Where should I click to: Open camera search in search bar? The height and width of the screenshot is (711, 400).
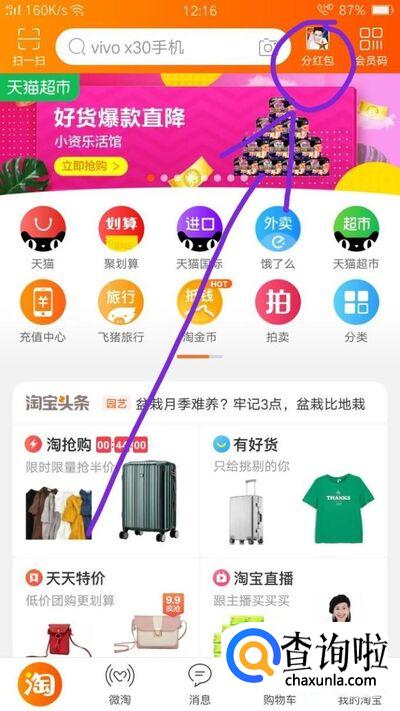click(x=269, y=47)
